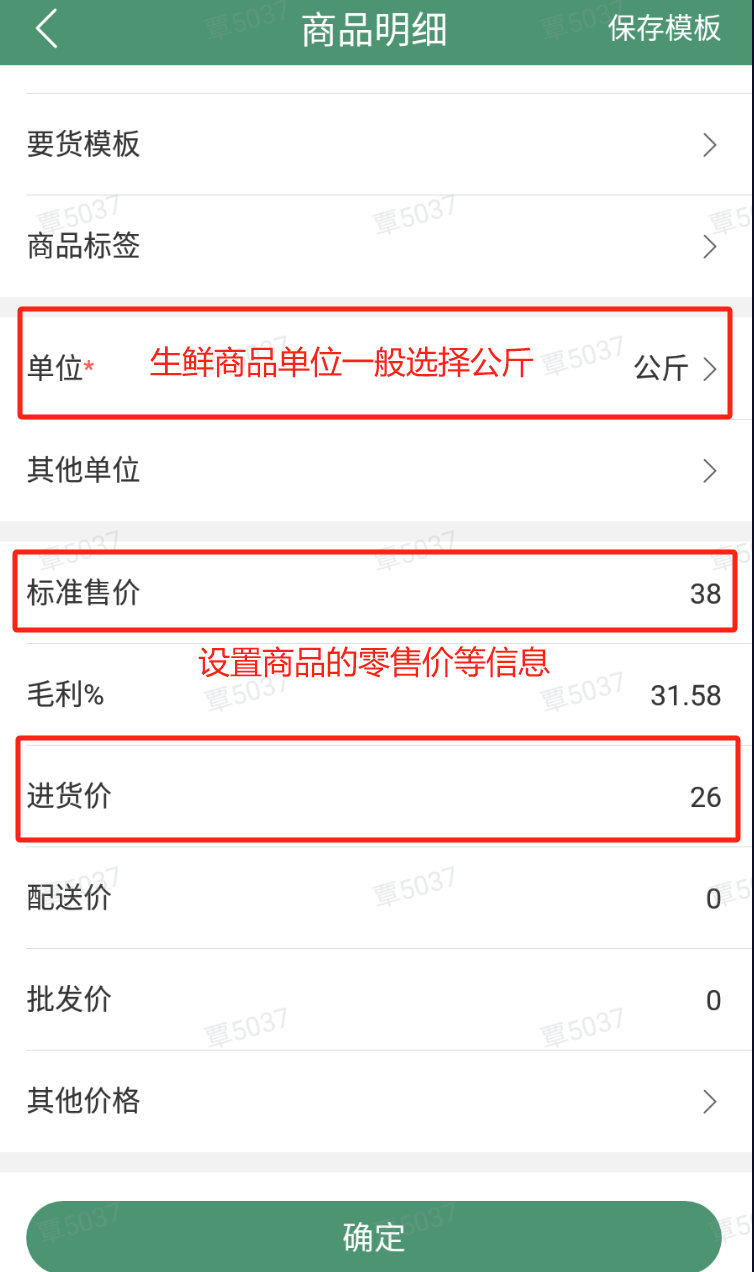Confirm with the 确定 button
The height and width of the screenshot is (1272, 754).
point(374,1237)
